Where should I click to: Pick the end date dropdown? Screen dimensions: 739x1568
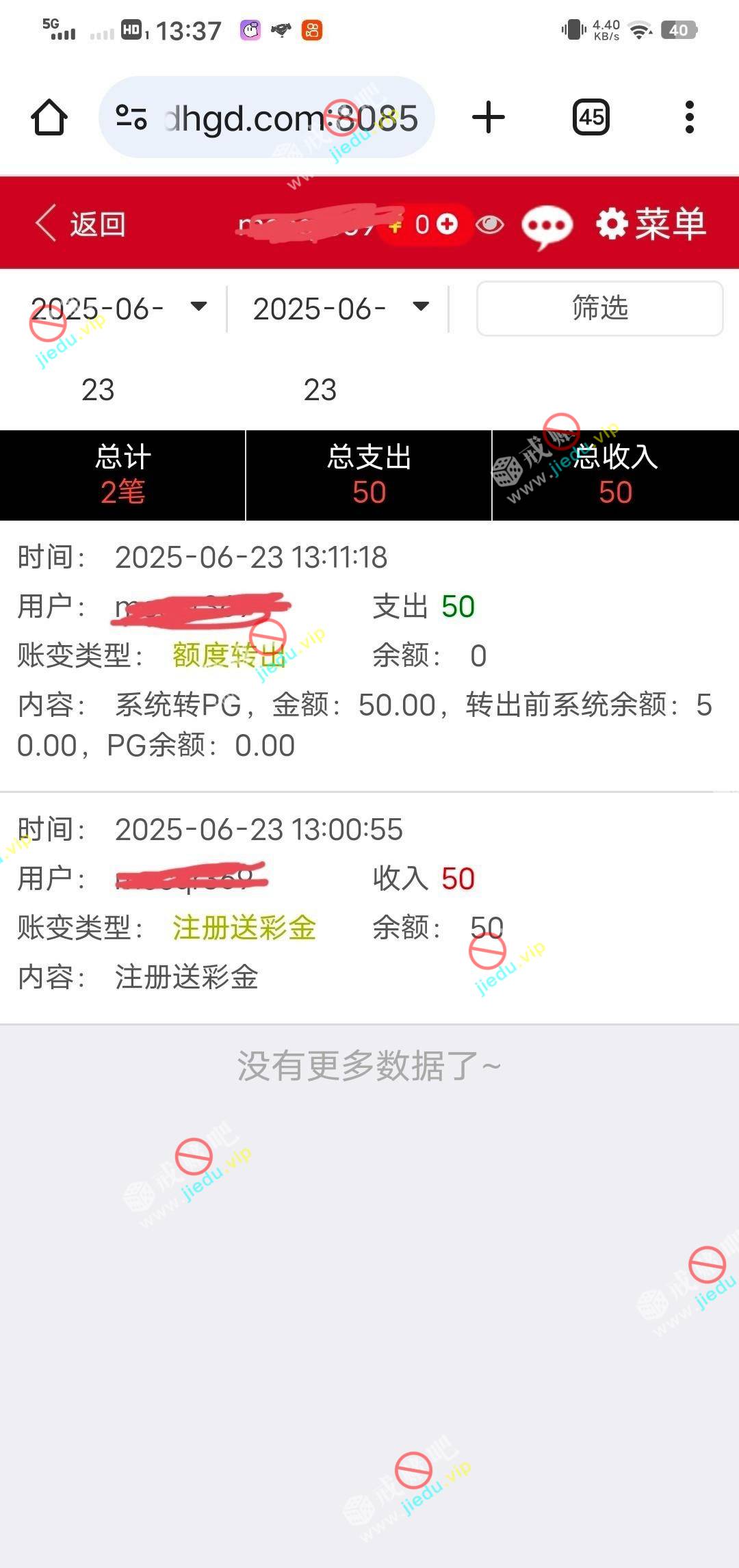pyautogui.click(x=341, y=308)
